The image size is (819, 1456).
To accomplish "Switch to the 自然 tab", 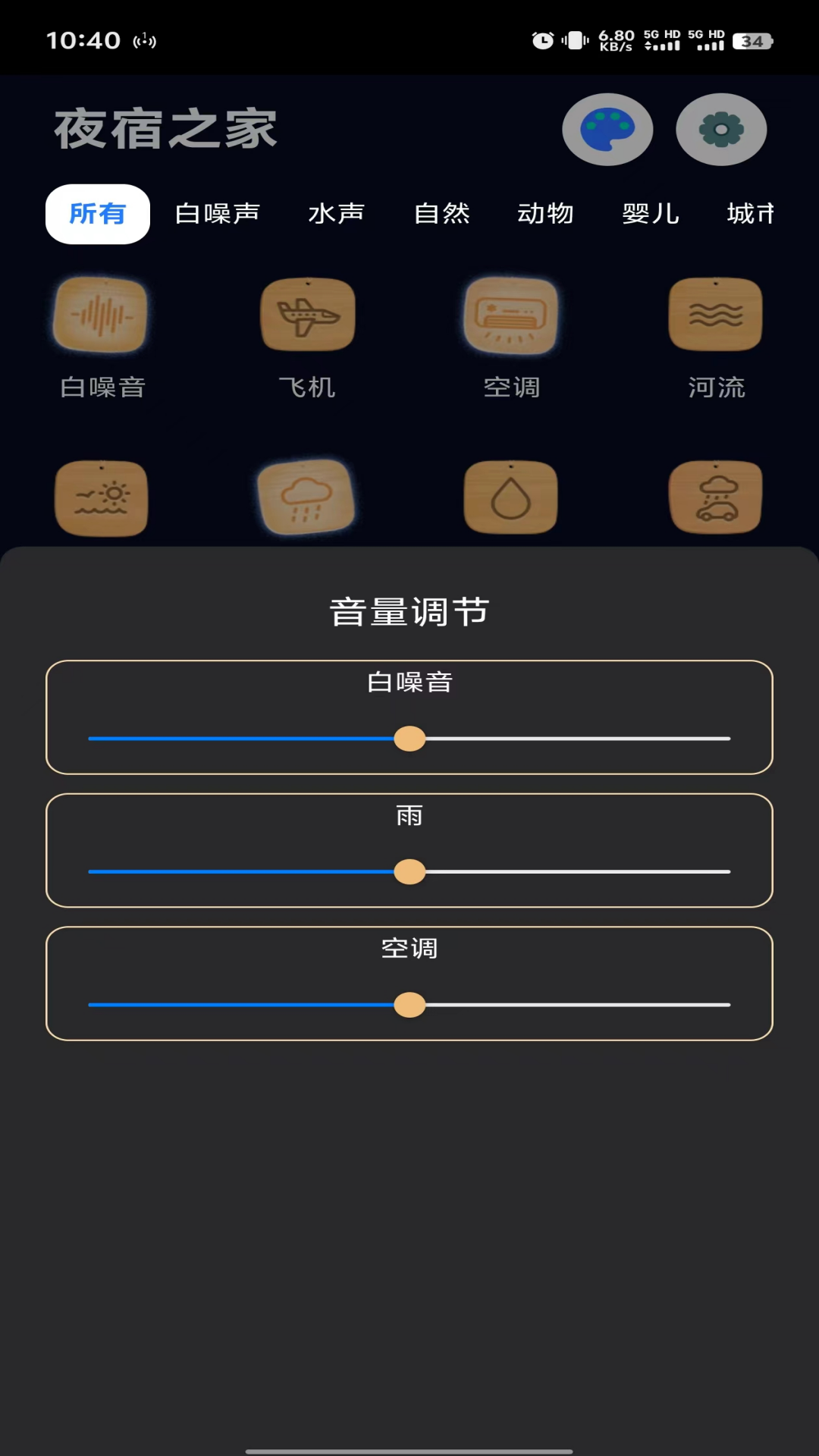I will pos(442,214).
